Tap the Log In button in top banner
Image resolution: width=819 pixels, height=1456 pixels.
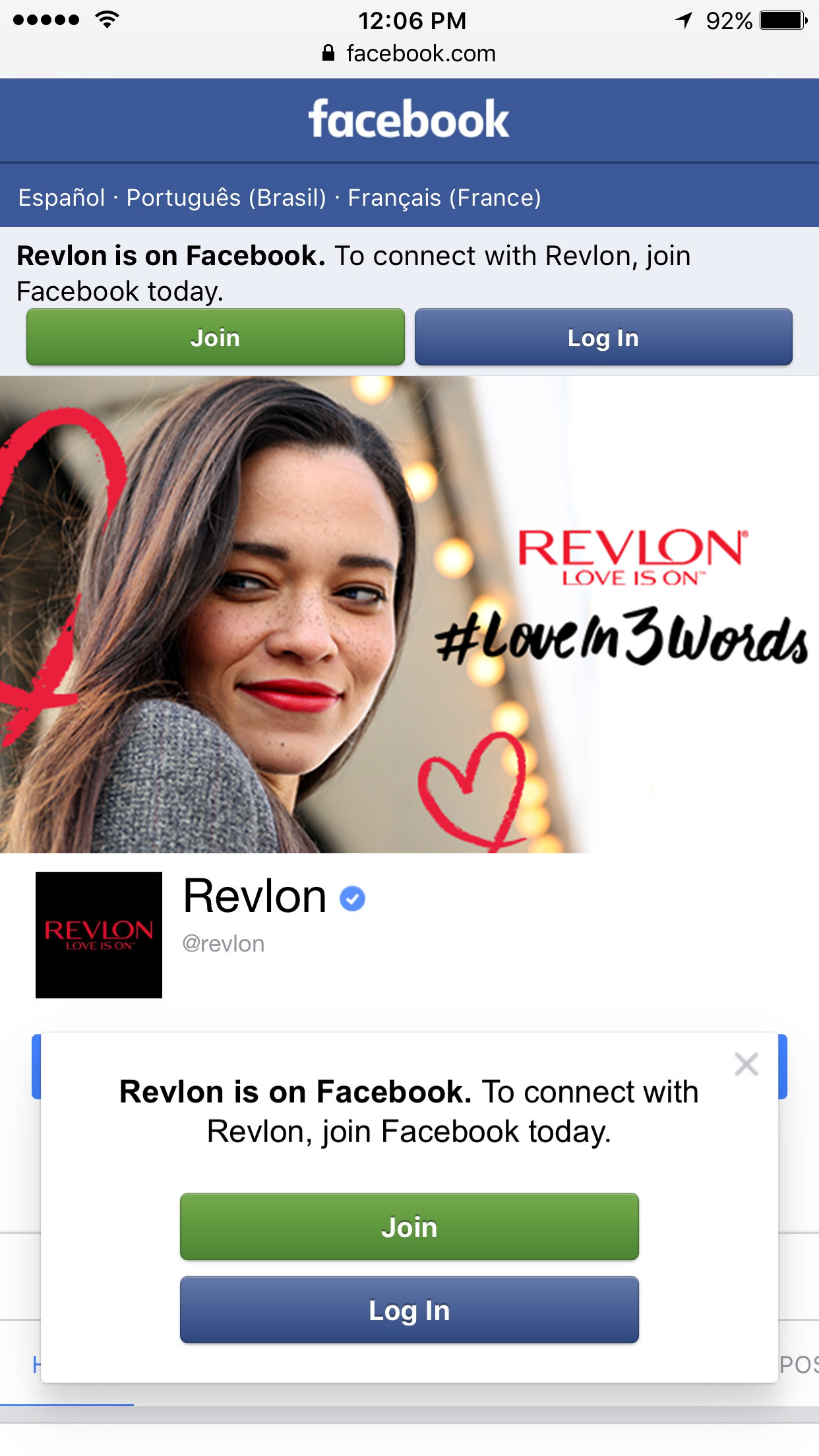click(x=603, y=337)
